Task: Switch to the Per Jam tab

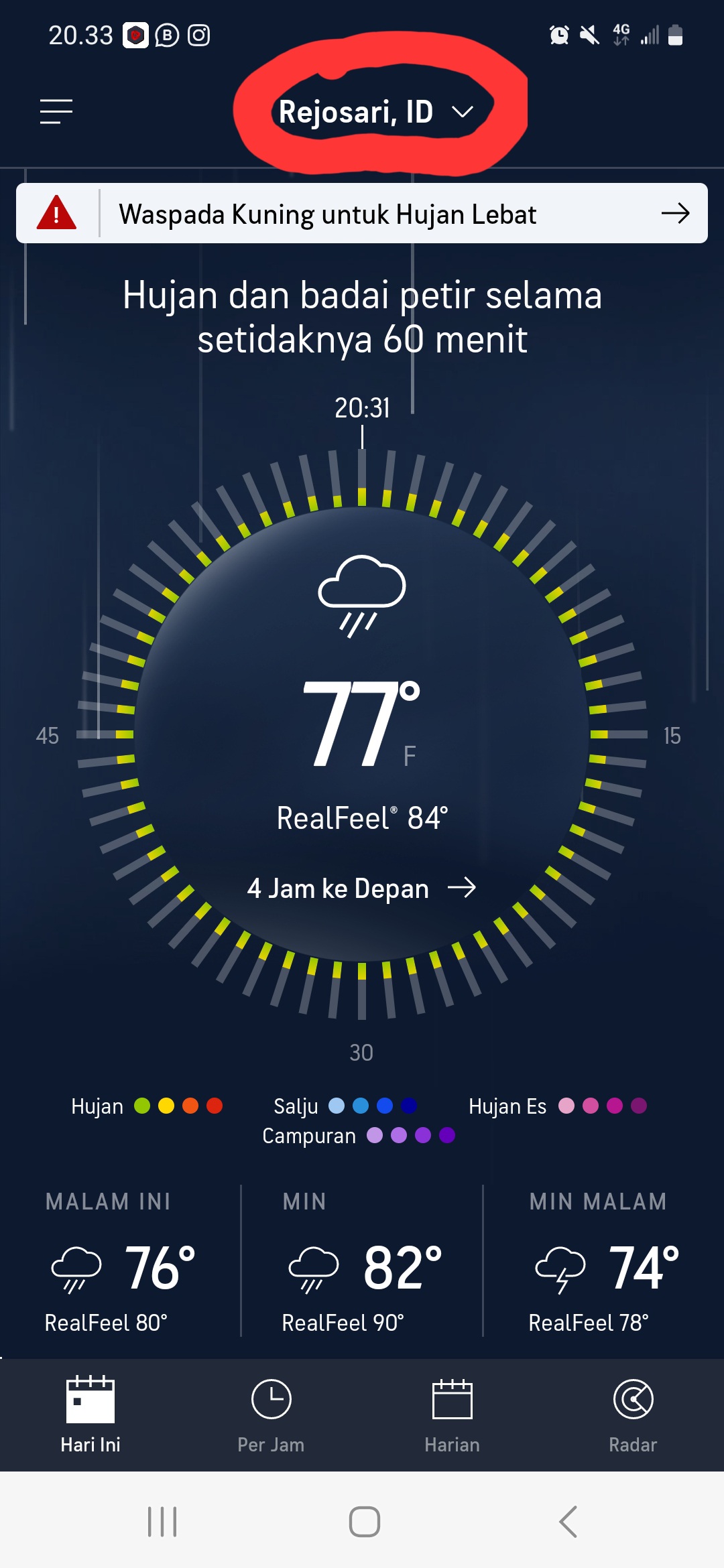Action: [271, 1415]
